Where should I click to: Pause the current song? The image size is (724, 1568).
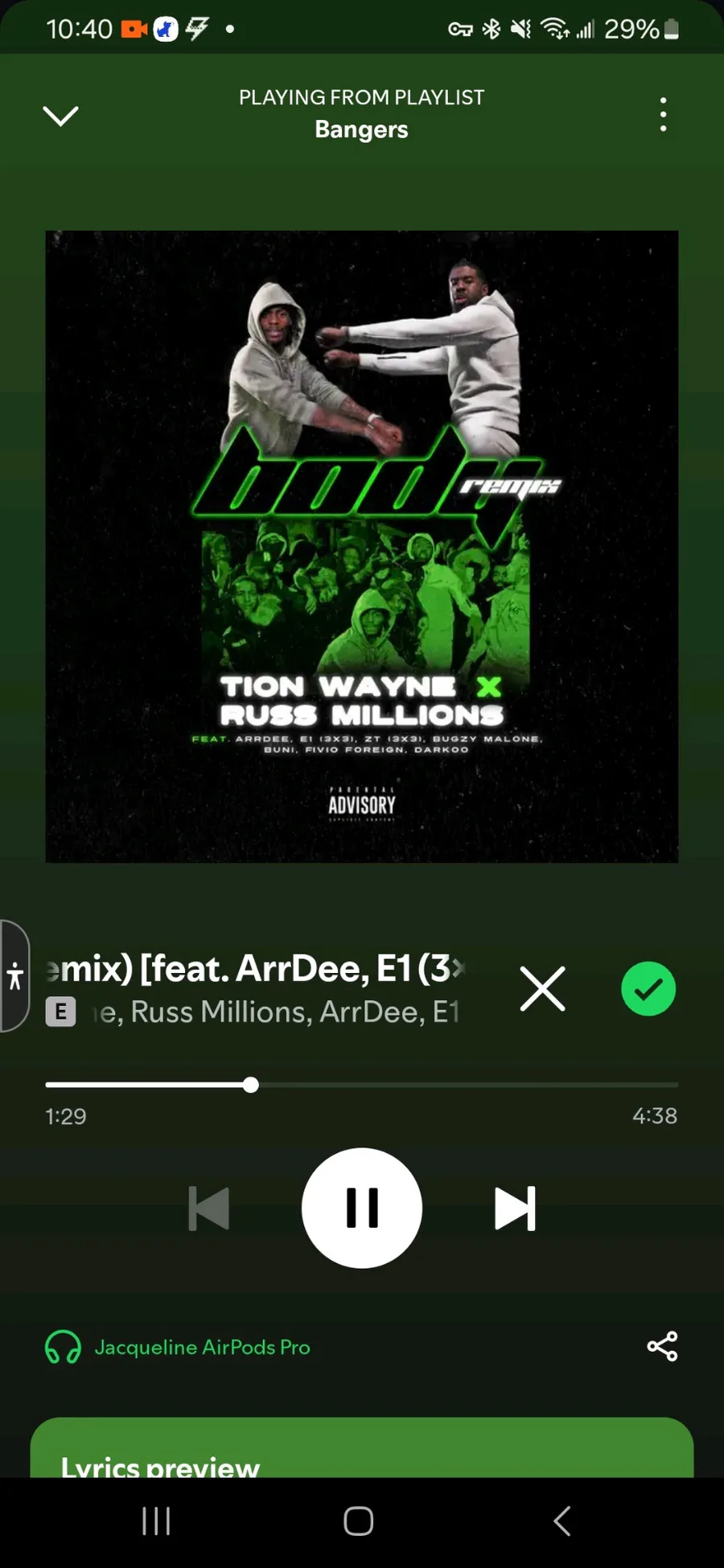362,1208
